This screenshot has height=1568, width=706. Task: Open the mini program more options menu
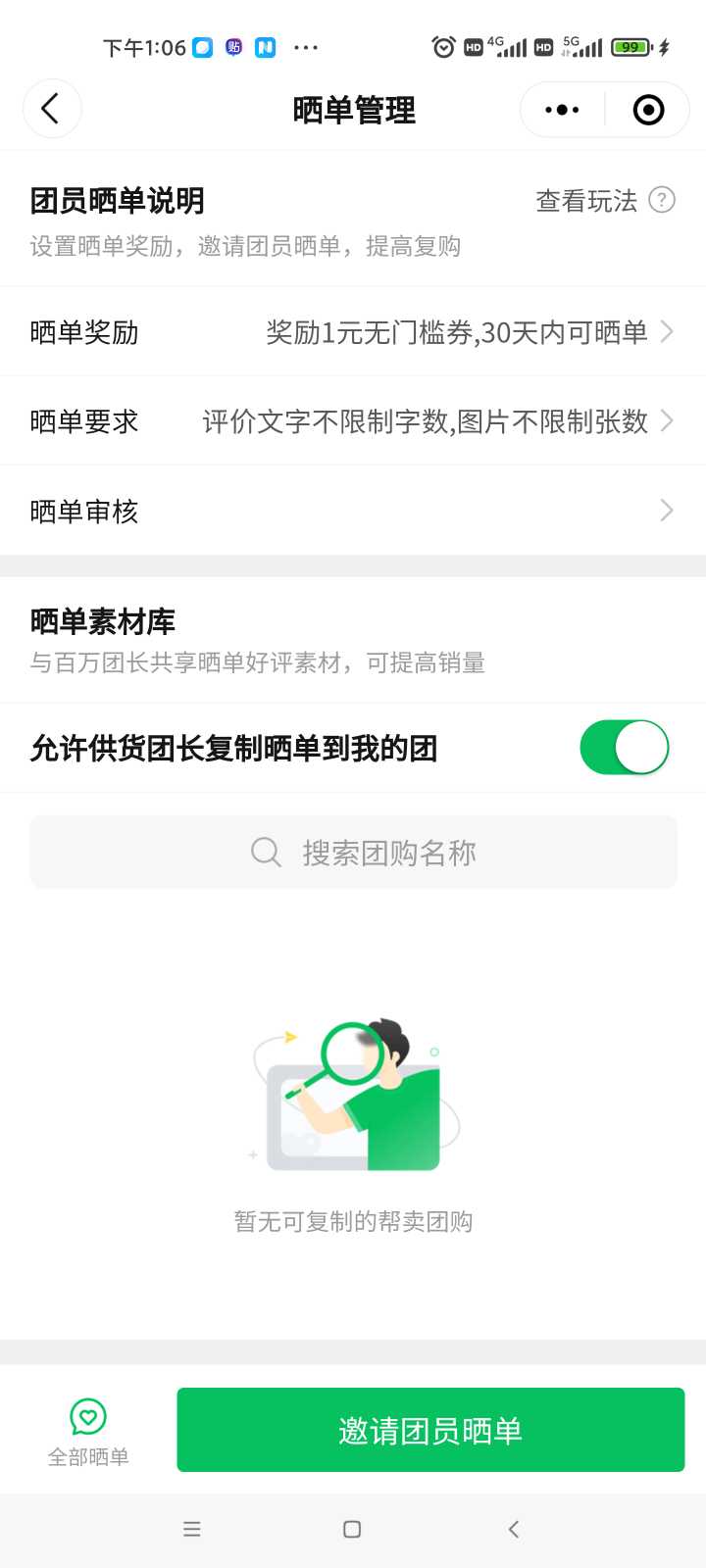click(562, 110)
